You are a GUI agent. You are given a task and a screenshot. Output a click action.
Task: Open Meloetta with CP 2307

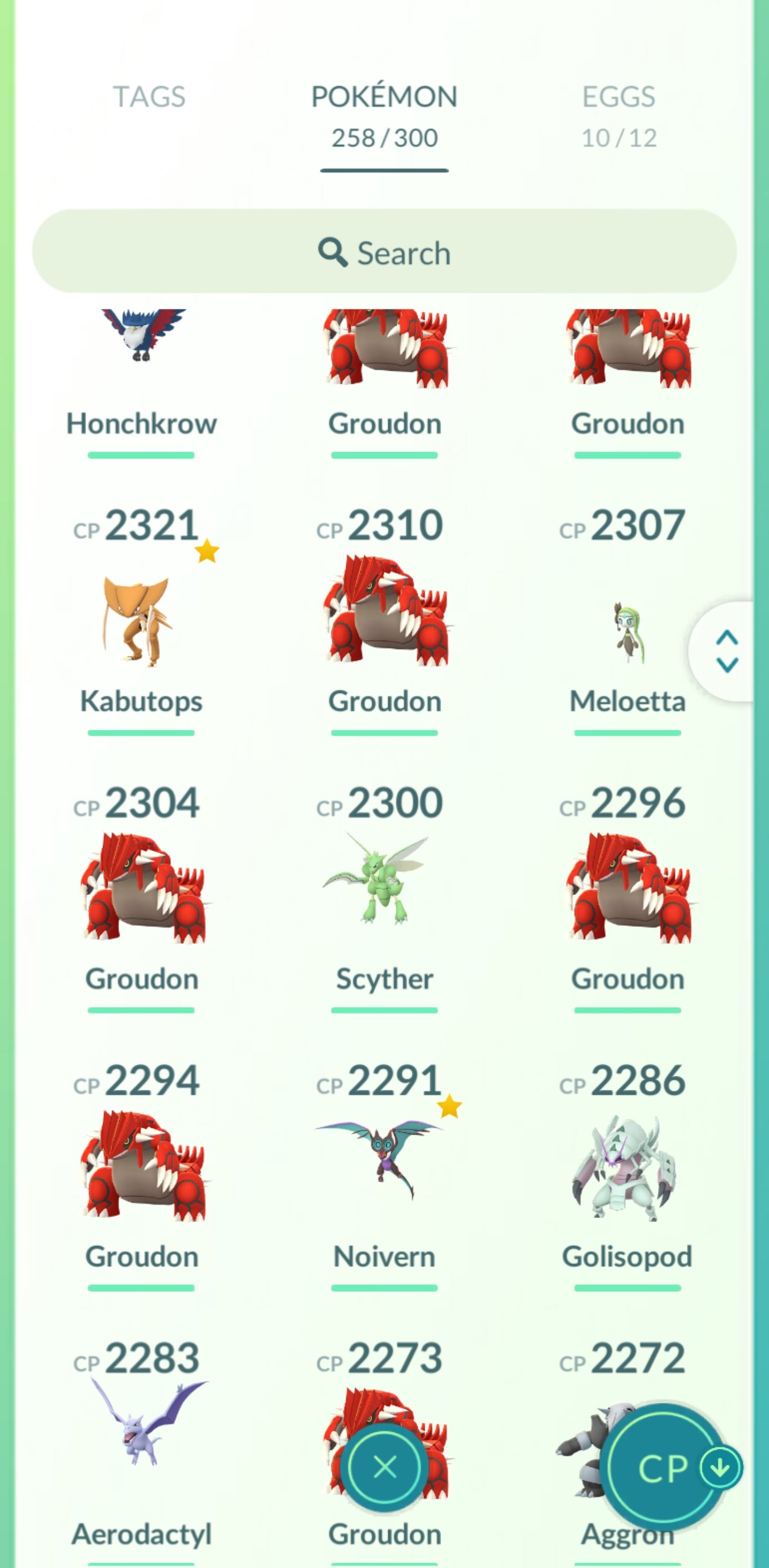click(x=628, y=633)
